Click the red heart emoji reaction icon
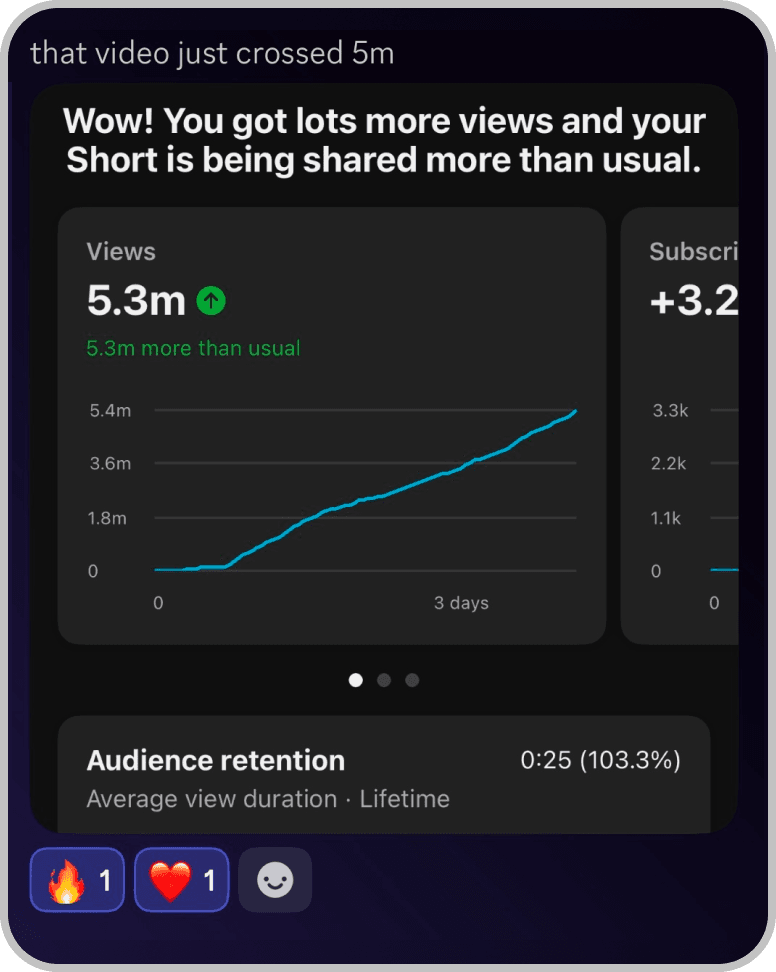The image size is (776, 972). pyautogui.click(x=168, y=880)
